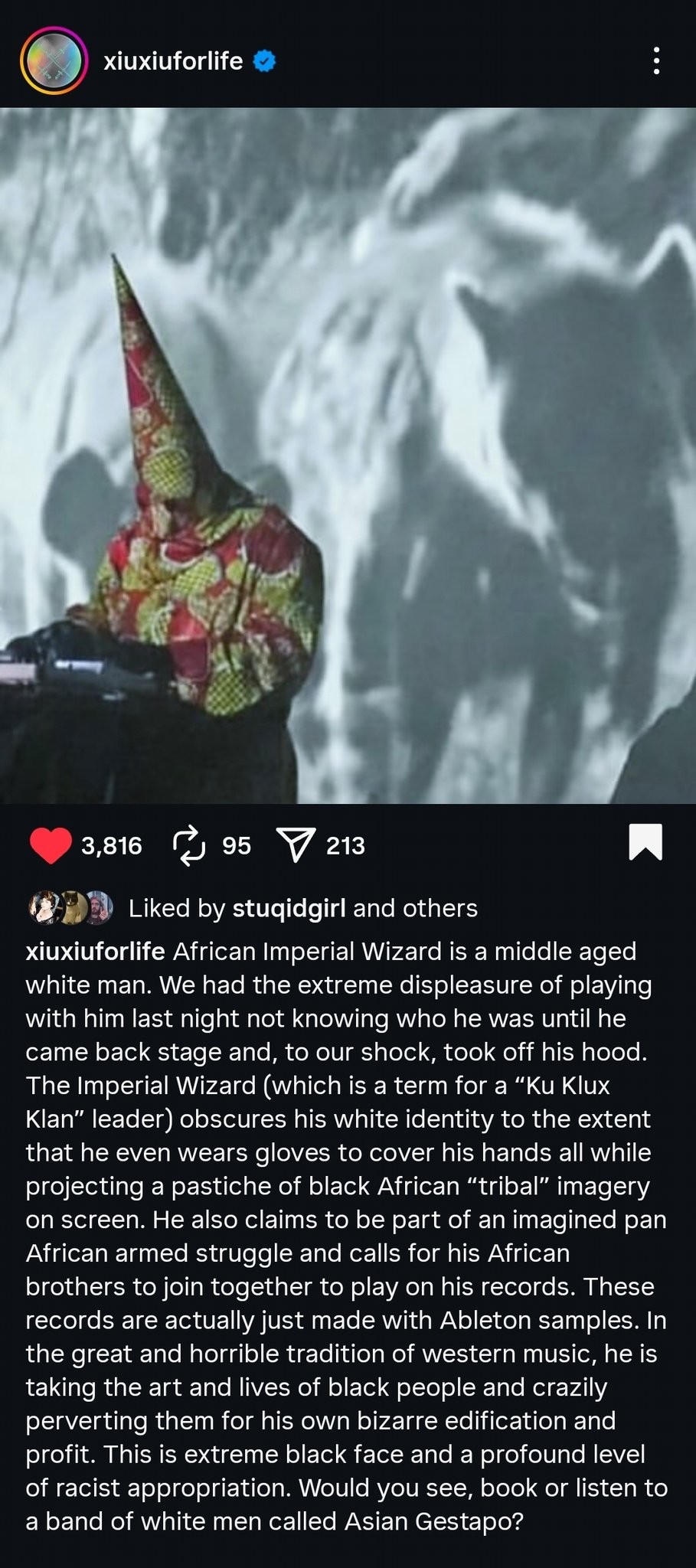Open the xiuxiuforlife username in the caption
Screen dimensions: 696x1568
[95, 952]
